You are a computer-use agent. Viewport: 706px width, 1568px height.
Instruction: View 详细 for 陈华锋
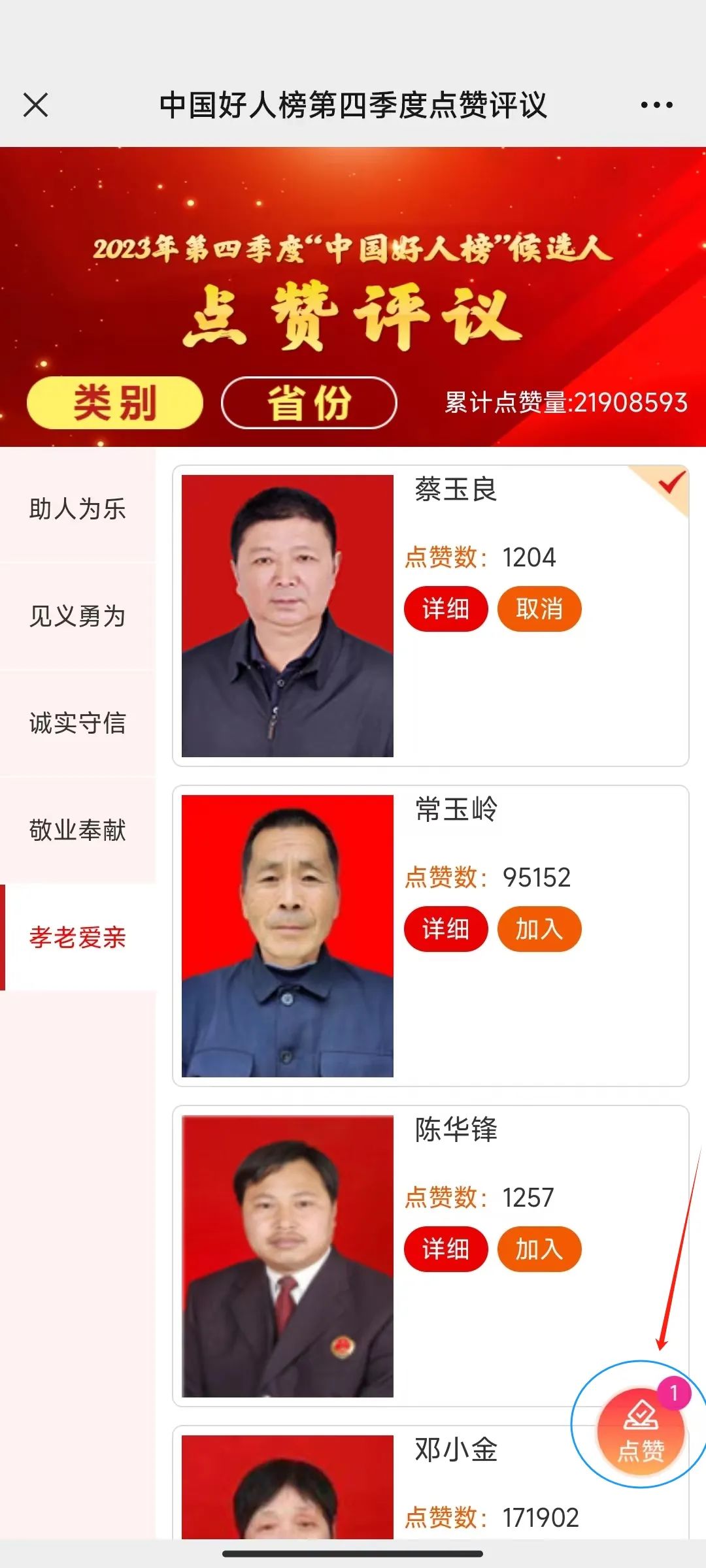tap(446, 1249)
